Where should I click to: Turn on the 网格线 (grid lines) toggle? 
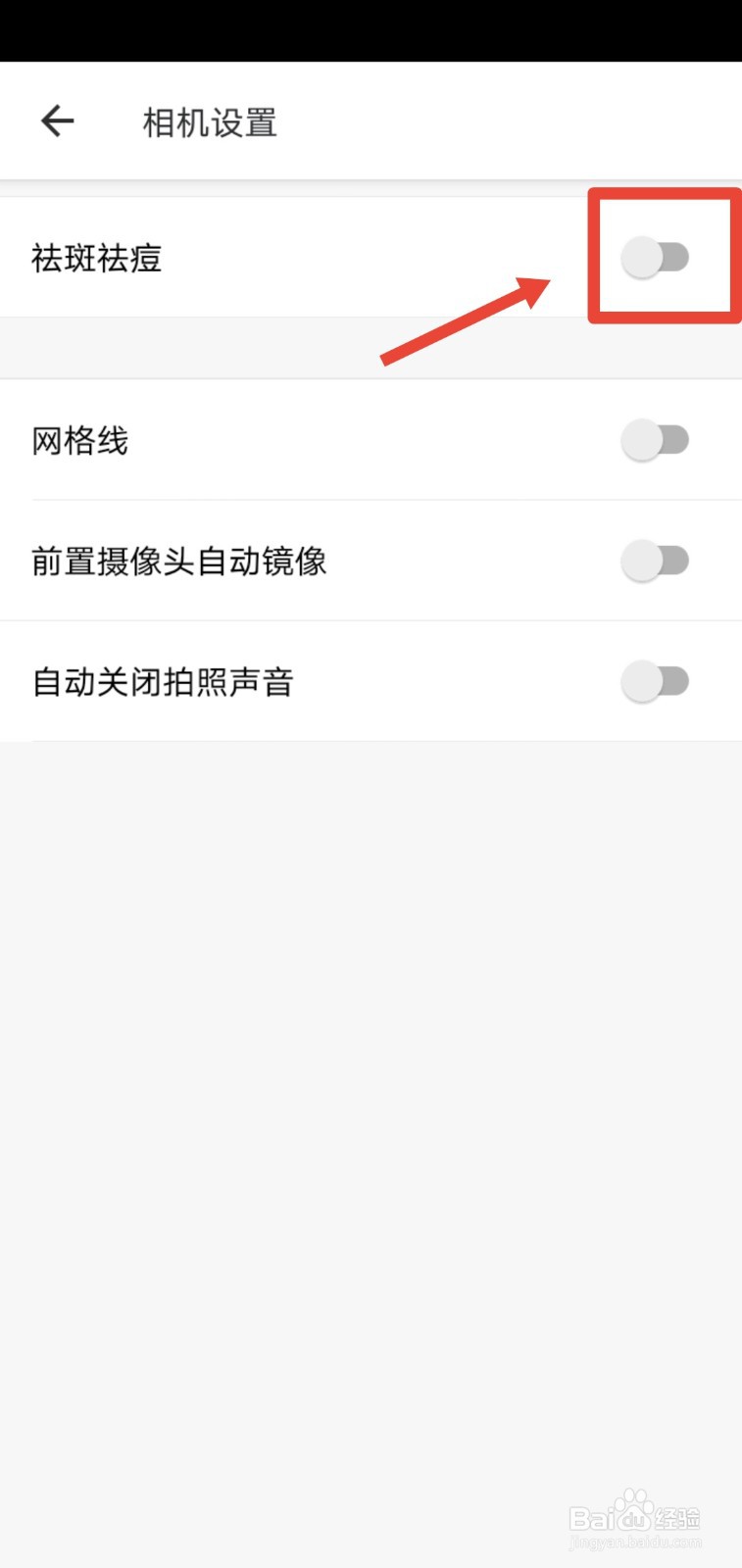tap(657, 440)
